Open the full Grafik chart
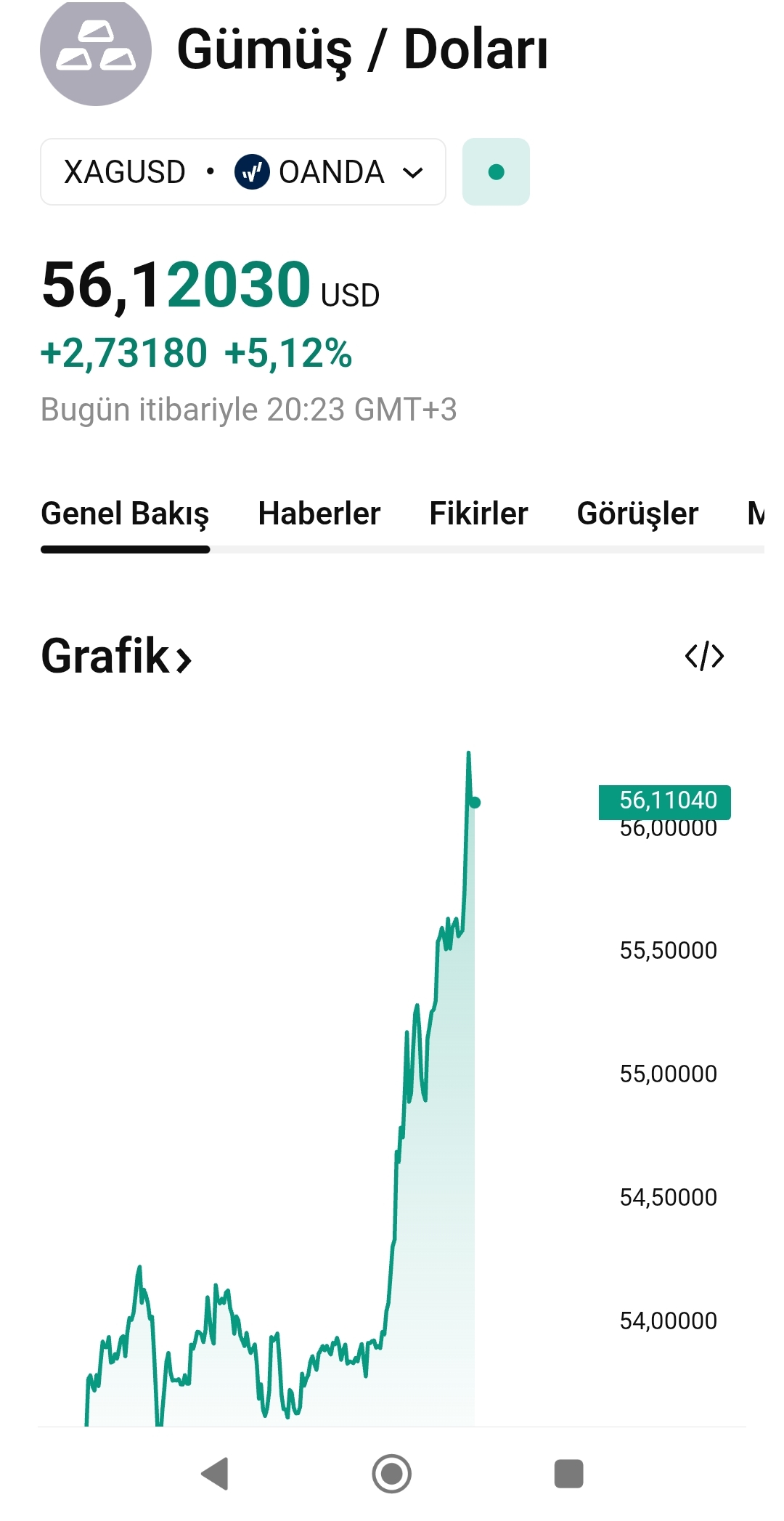Viewport: 784px width, 1521px height. (x=116, y=657)
